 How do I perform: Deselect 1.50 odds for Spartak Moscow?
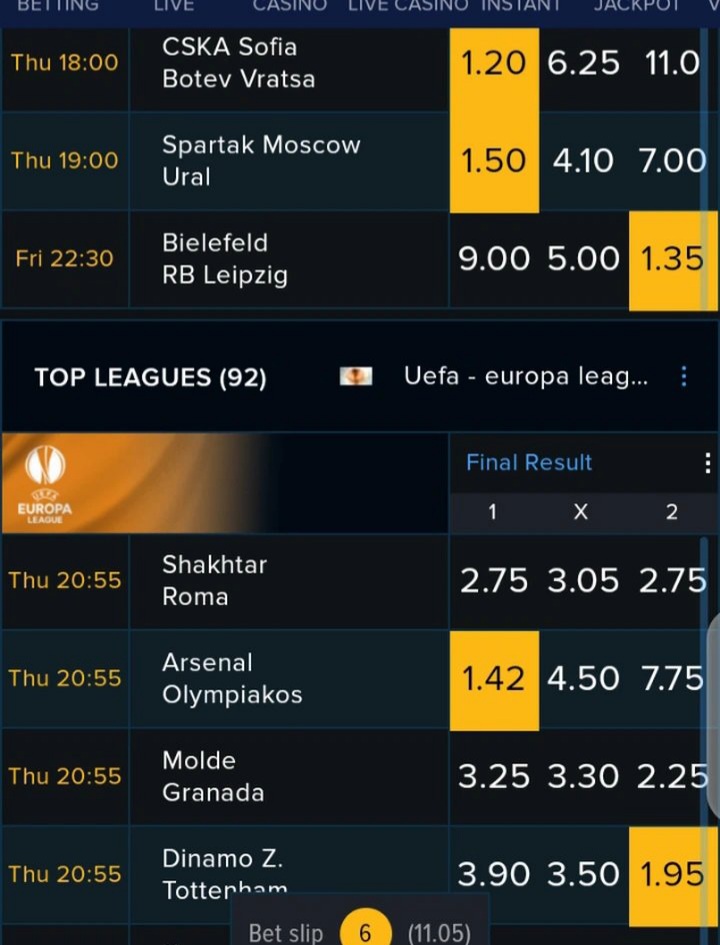(494, 161)
